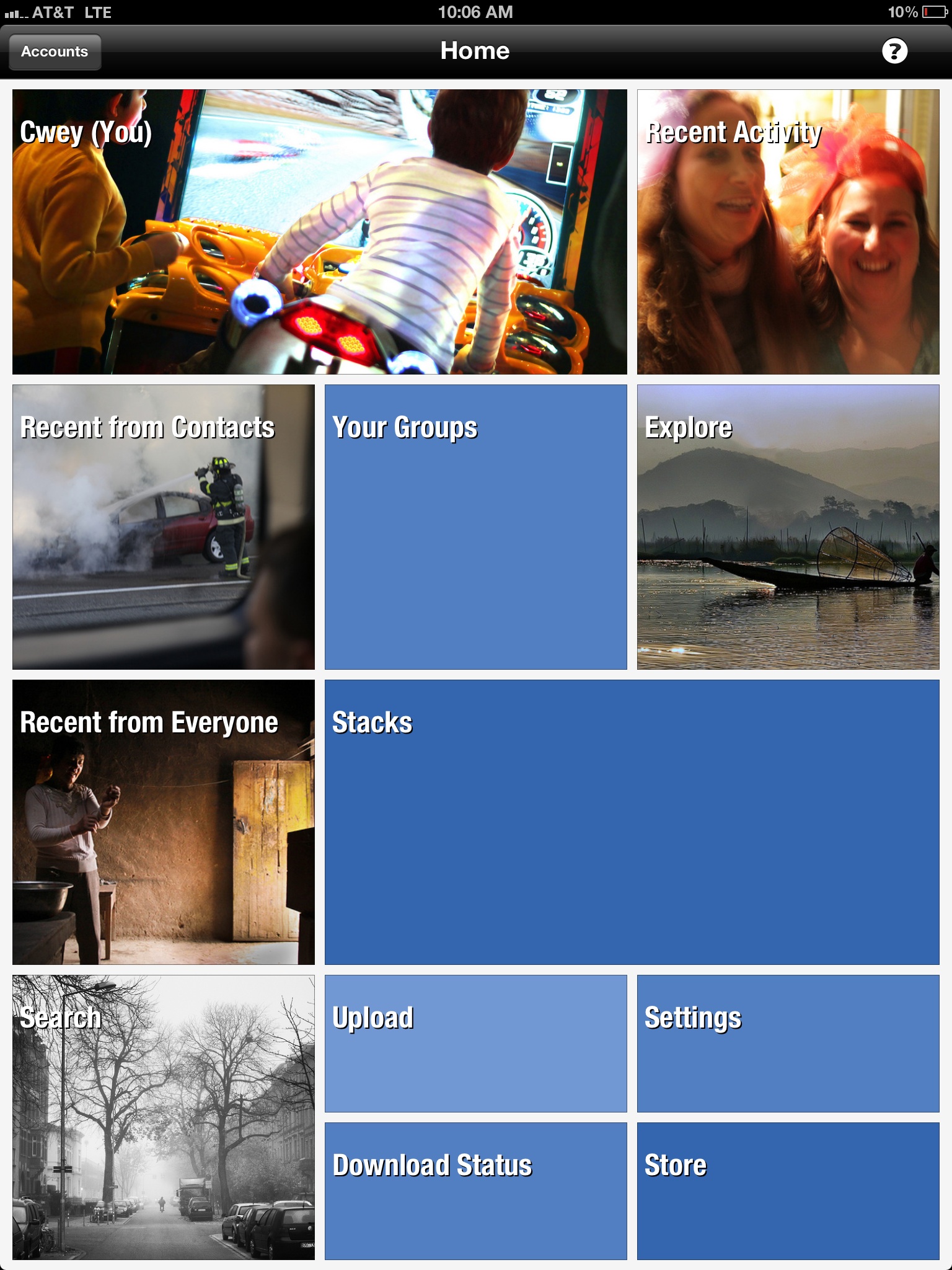The width and height of the screenshot is (952, 1270).
Task: Open the Your Groups tile
Action: 475,527
